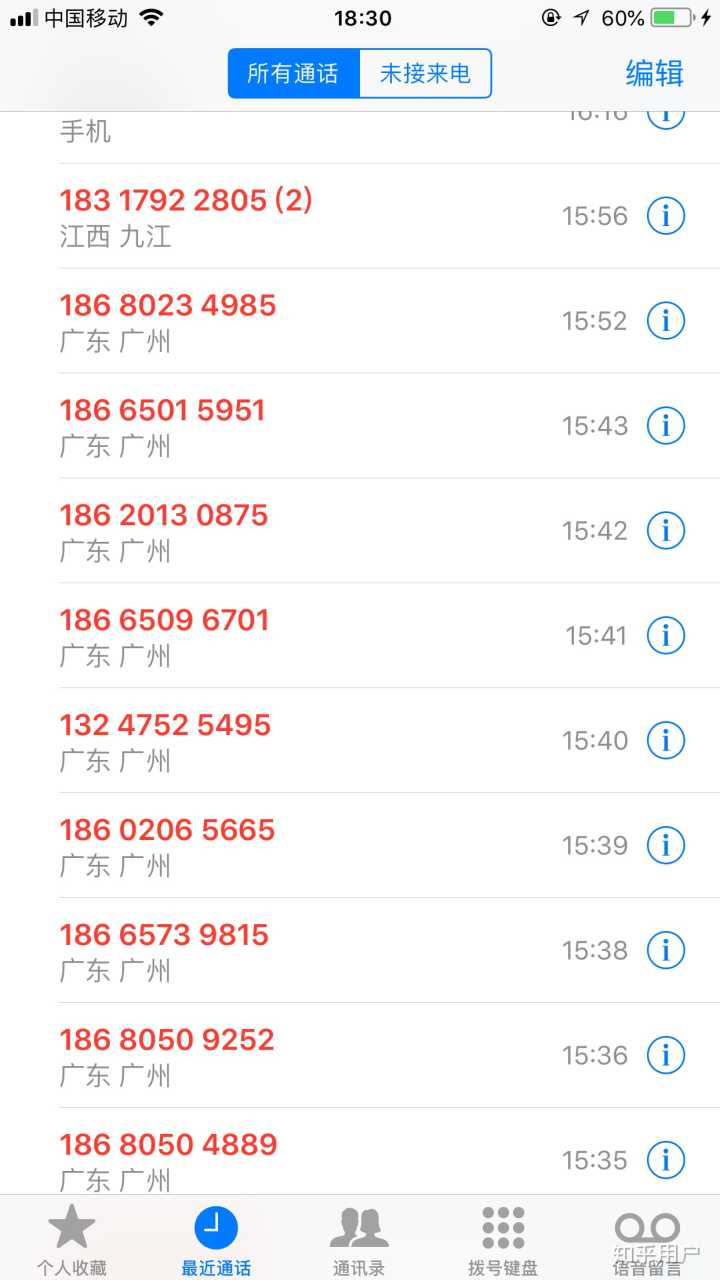Tap the 编辑 edit button
This screenshot has width=720, height=1280.
tap(654, 74)
